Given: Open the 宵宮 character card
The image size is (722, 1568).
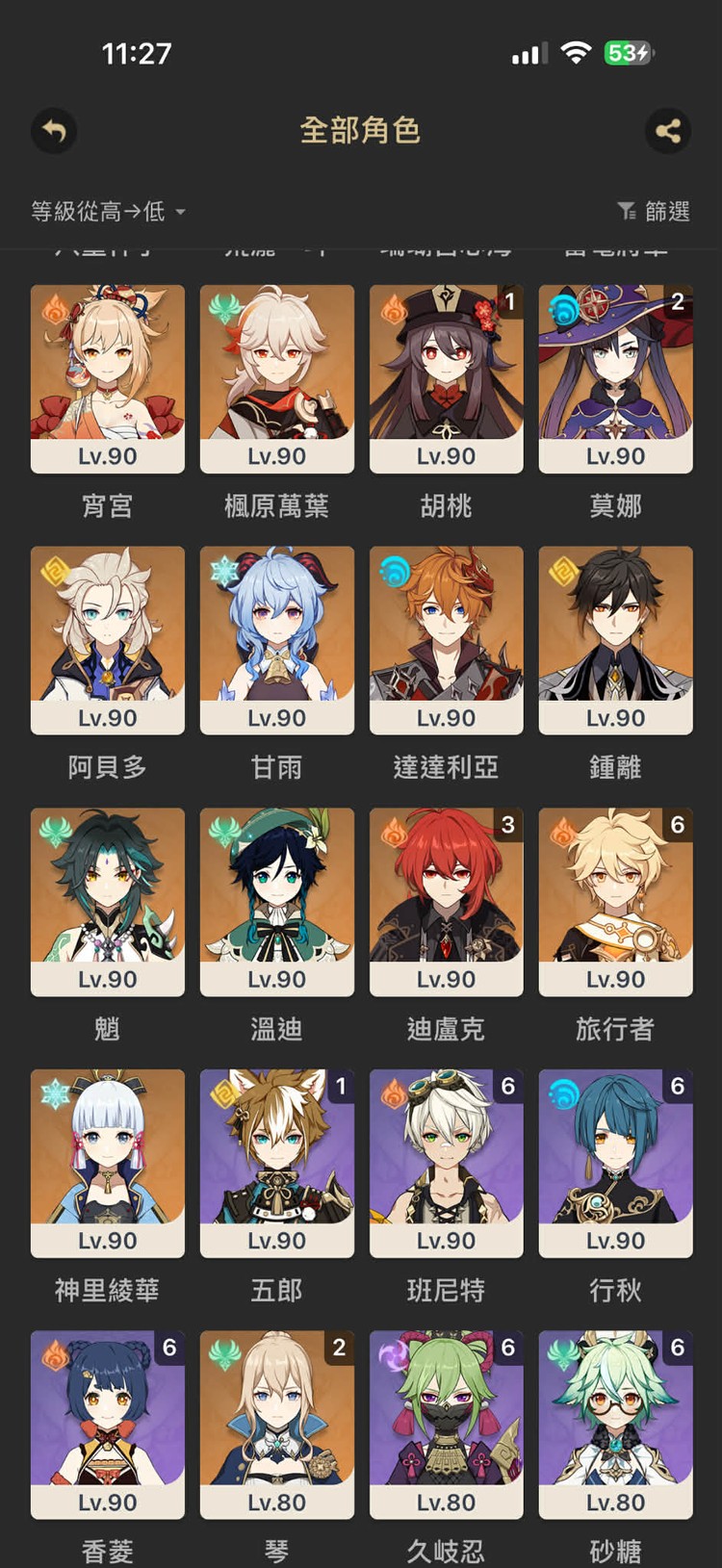Looking at the screenshot, I should pos(108,378).
